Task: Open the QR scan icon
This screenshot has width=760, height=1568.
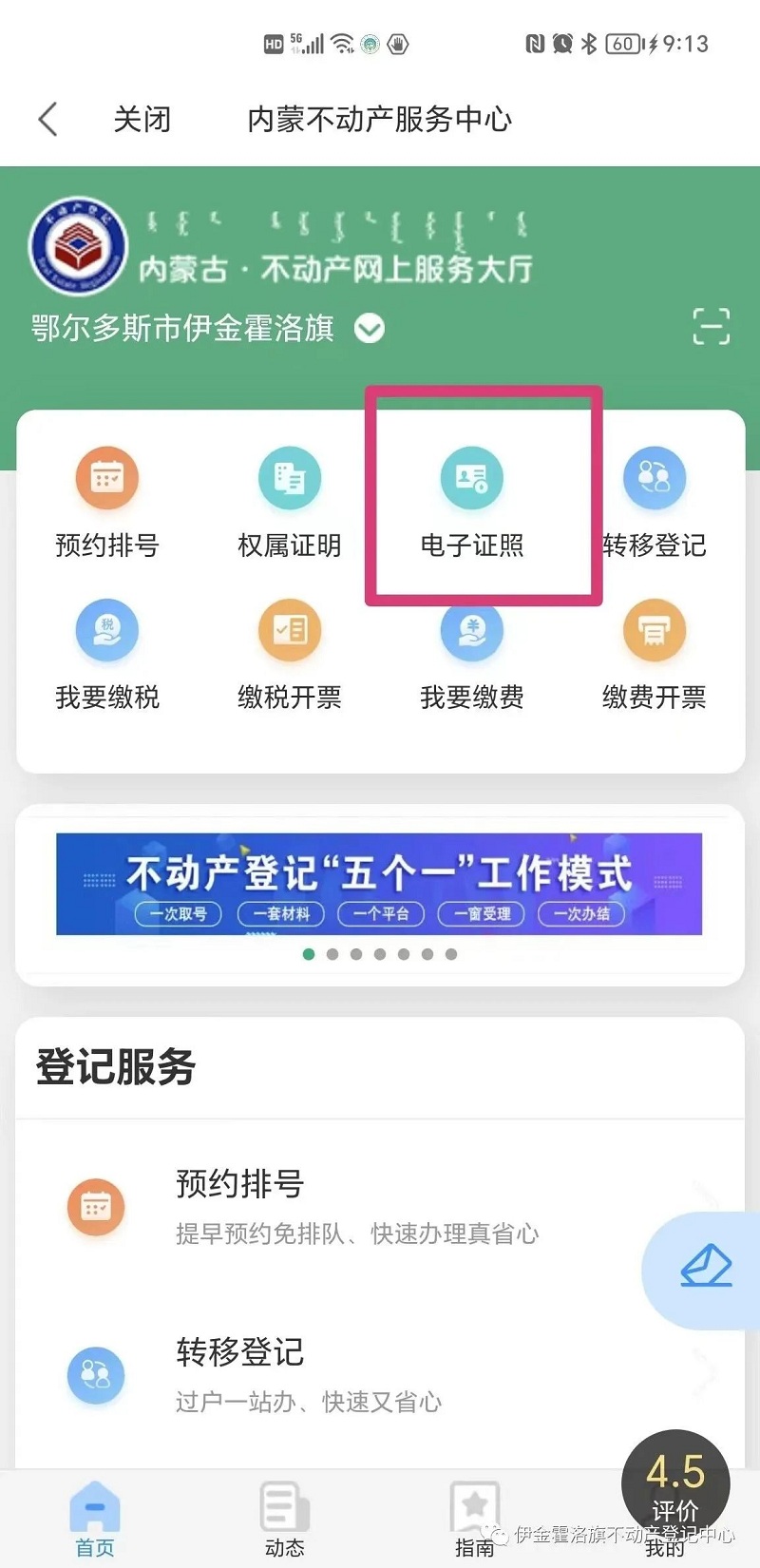Action: click(x=711, y=326)
